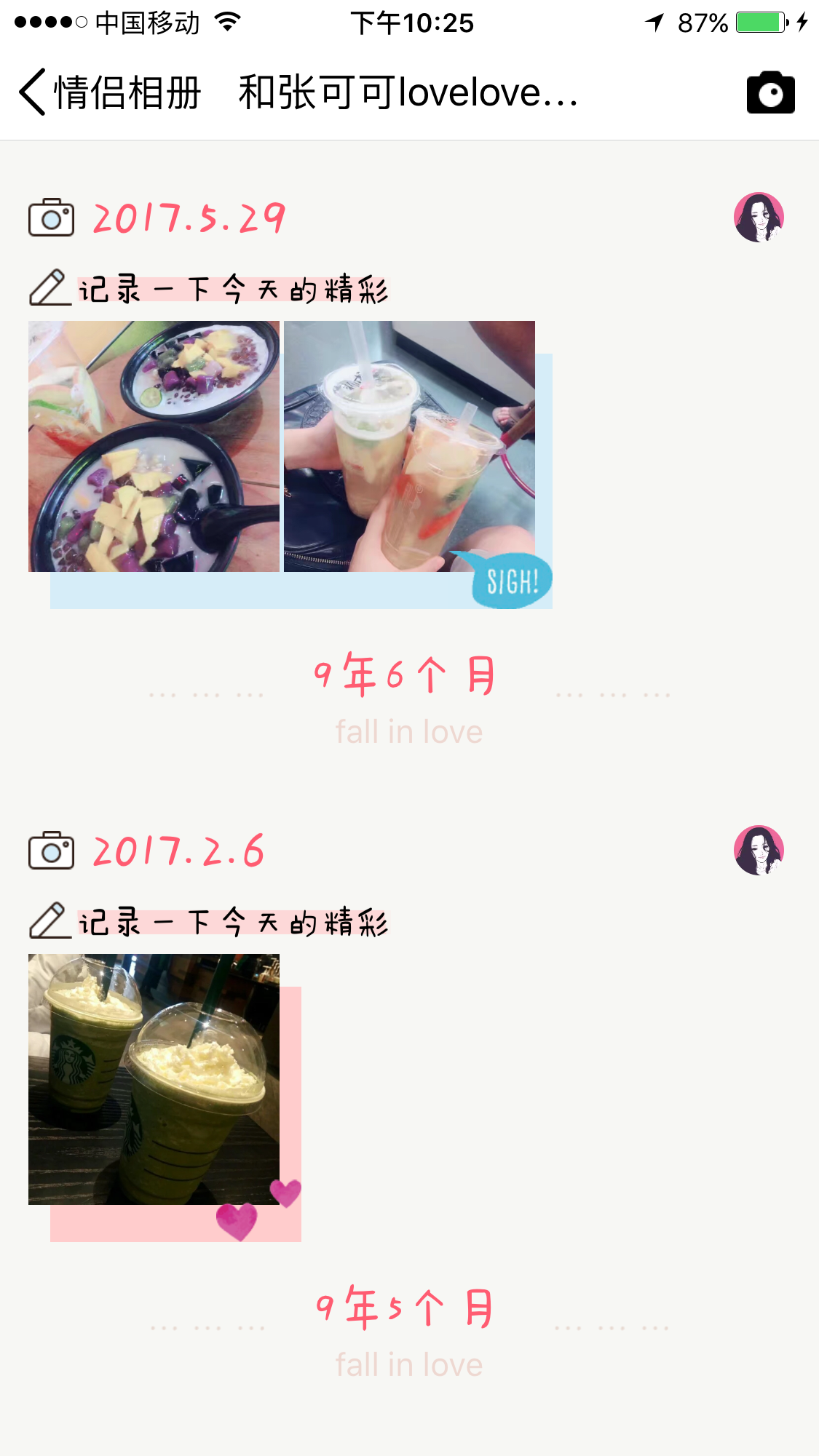
Task: Tap the avatar beside the 2017.2.6 entry
Action: [x=759, y=850]
